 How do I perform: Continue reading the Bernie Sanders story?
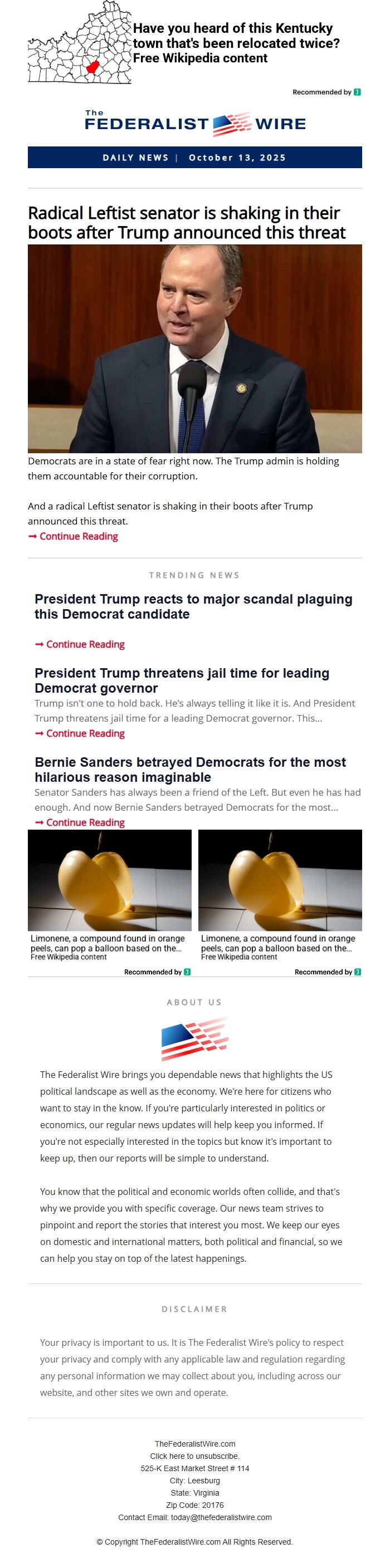click(85, 822)
